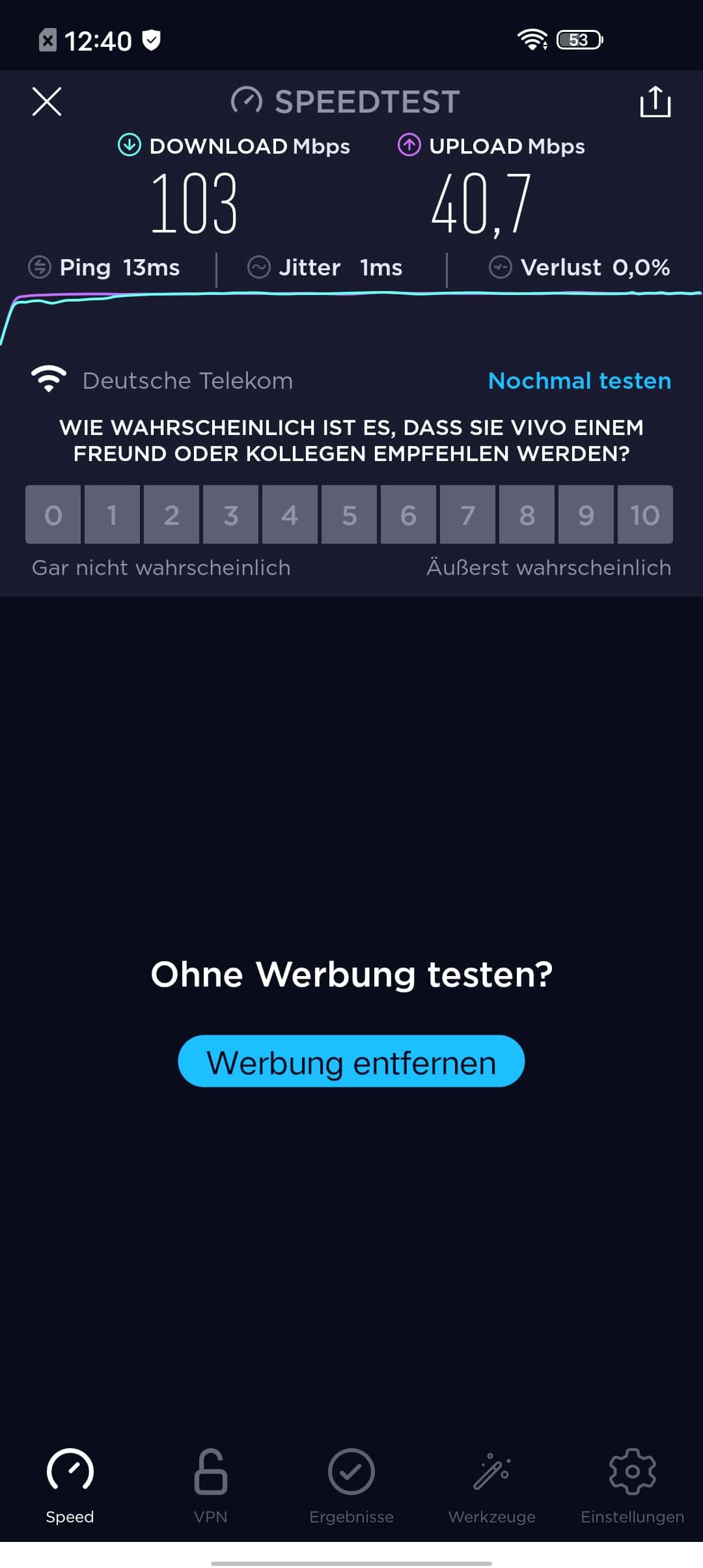Select rating 9 in the survey

[586, 514]
